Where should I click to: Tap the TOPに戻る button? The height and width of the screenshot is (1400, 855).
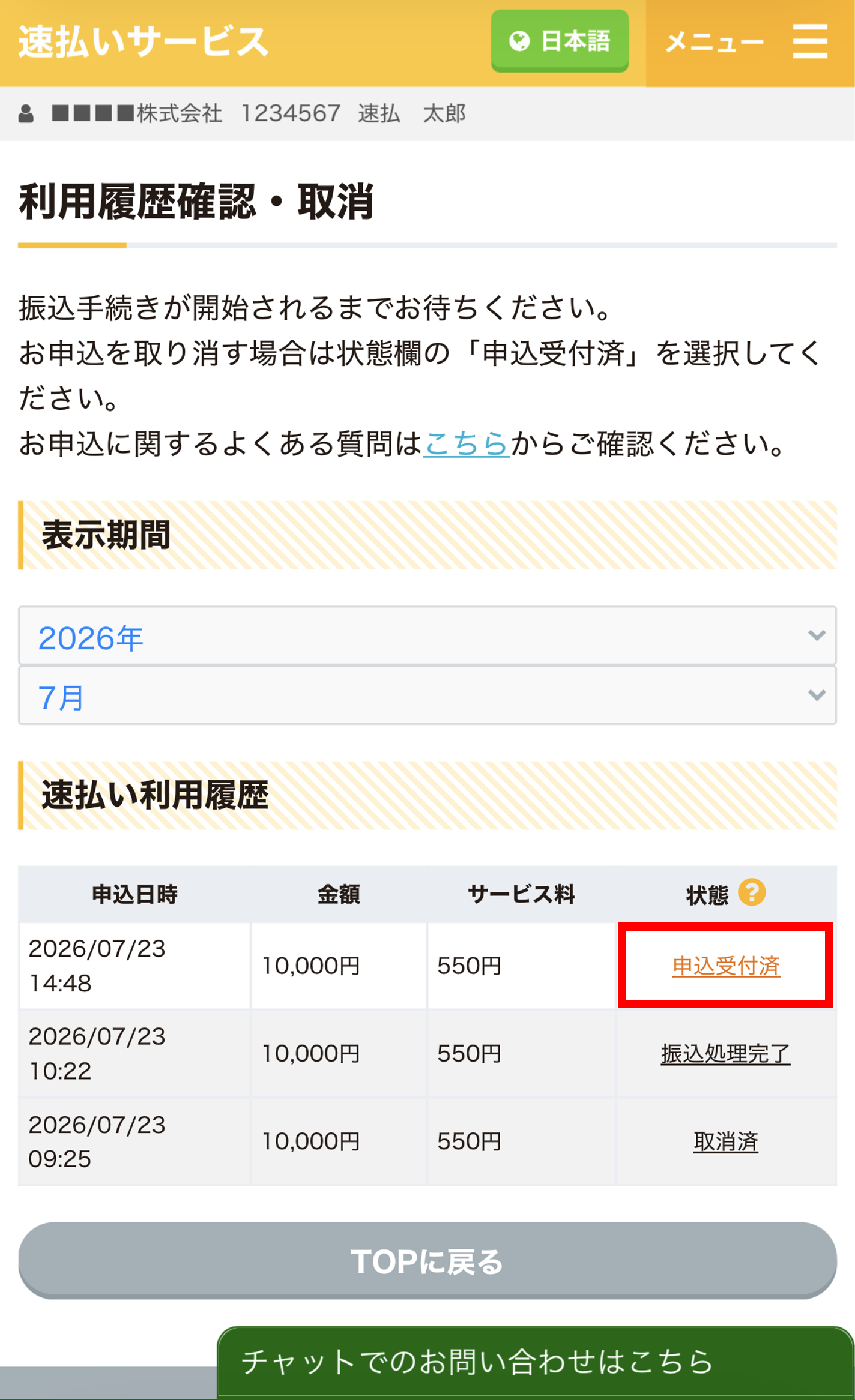[427, 1261]
